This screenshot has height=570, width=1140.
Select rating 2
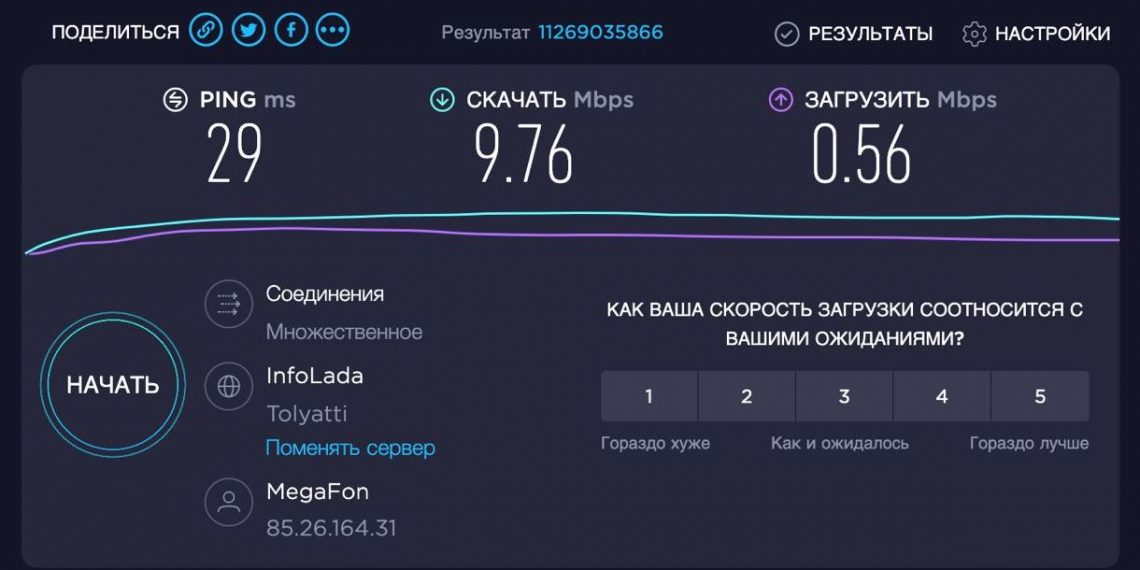[x=746, y=397]
